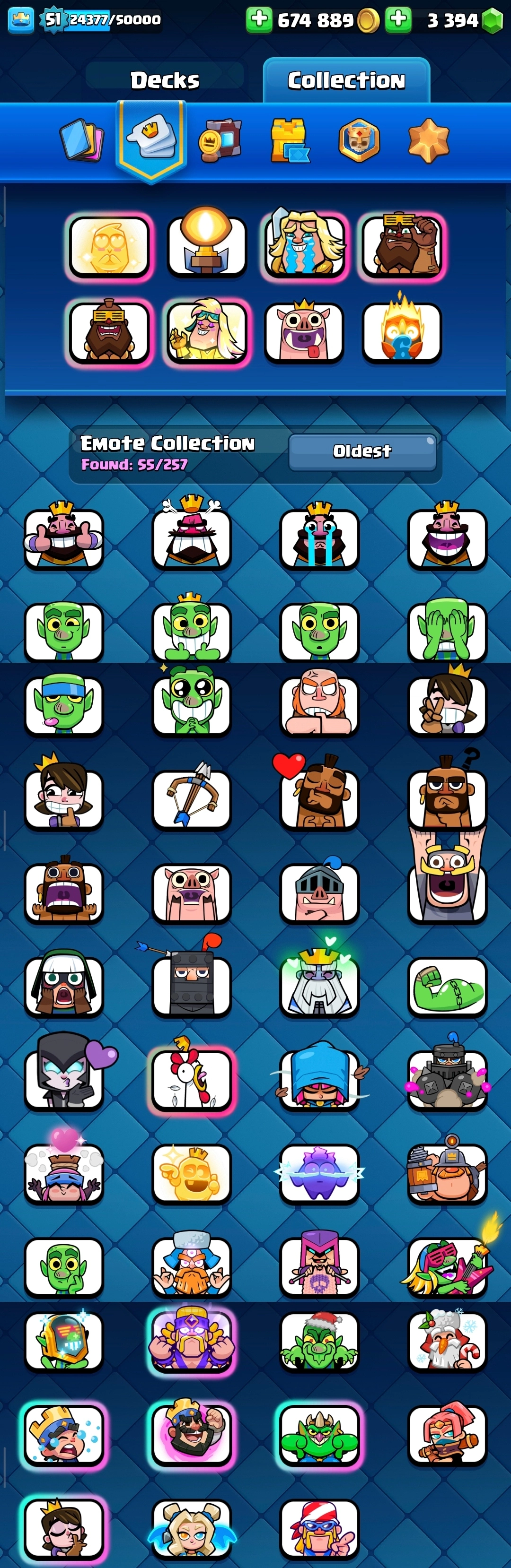
Task: Open the skull badge section icon
Action: (x=359, y=140)
